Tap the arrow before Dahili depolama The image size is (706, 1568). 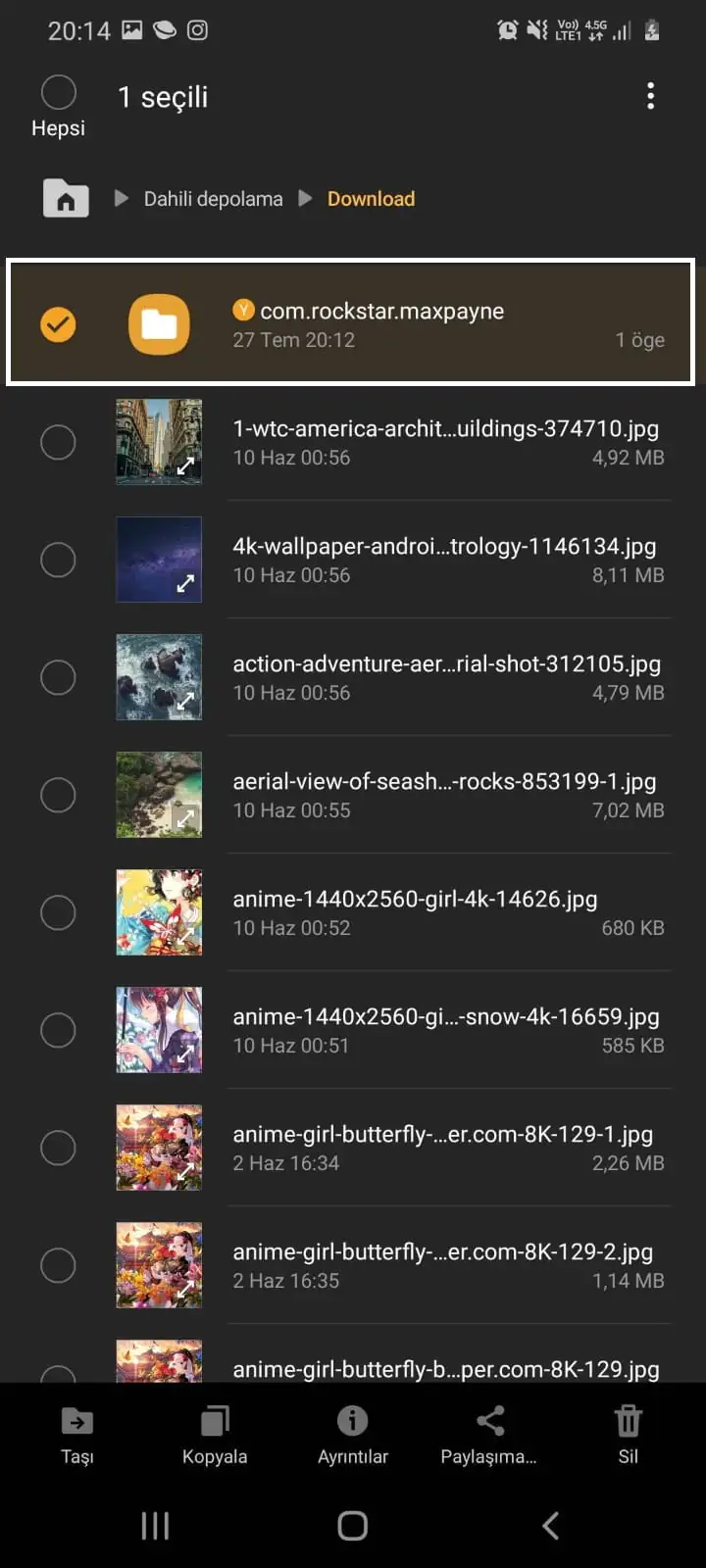click(121, 198)
